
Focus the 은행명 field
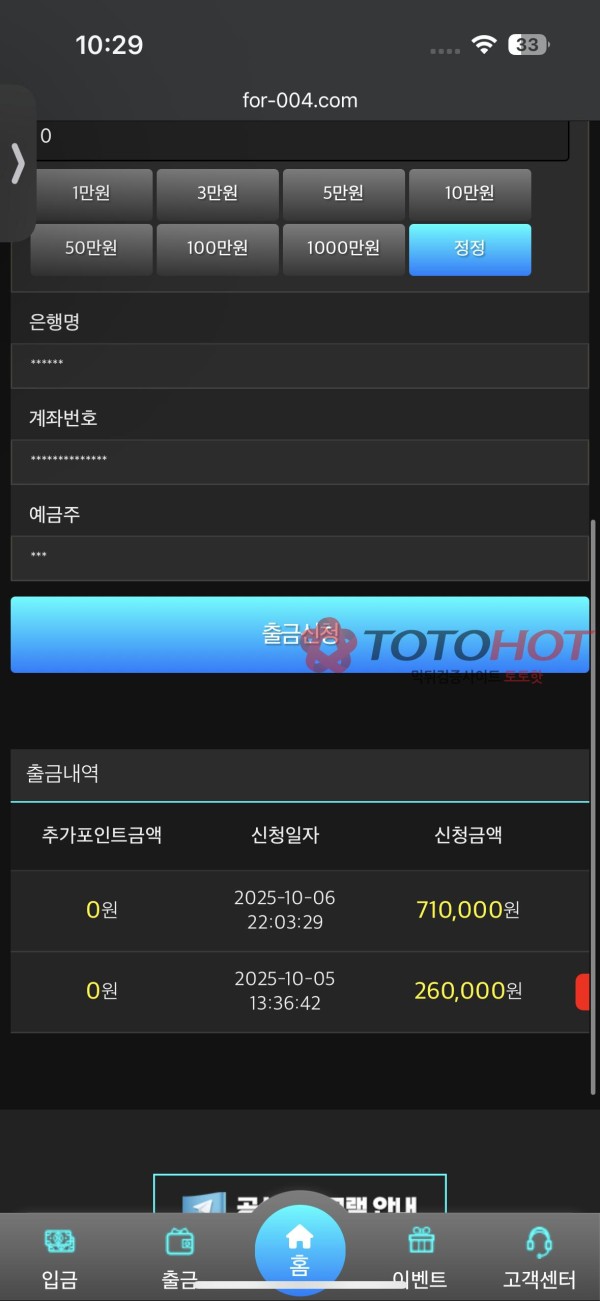tap(300, 365)
